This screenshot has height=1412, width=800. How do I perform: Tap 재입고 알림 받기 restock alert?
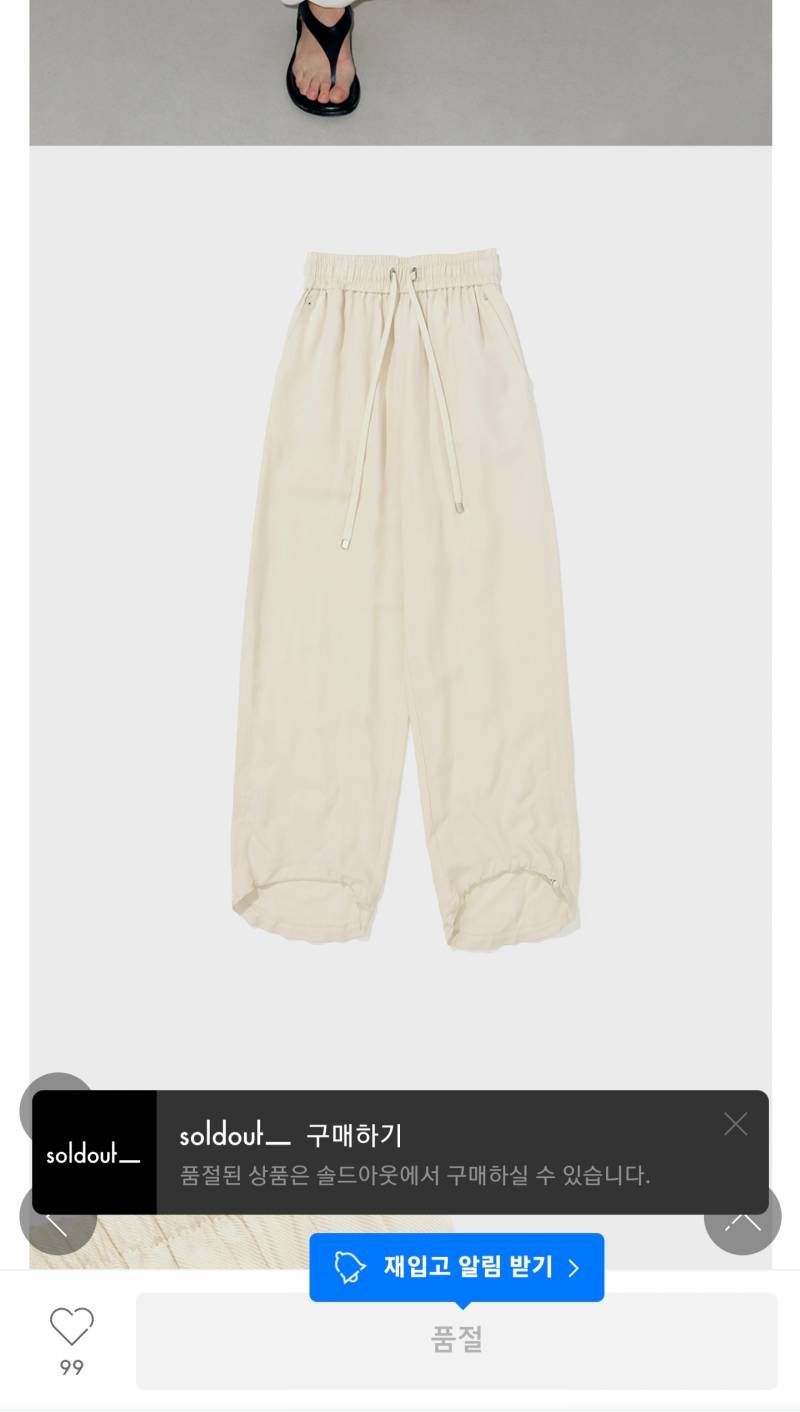[457, 1267]
